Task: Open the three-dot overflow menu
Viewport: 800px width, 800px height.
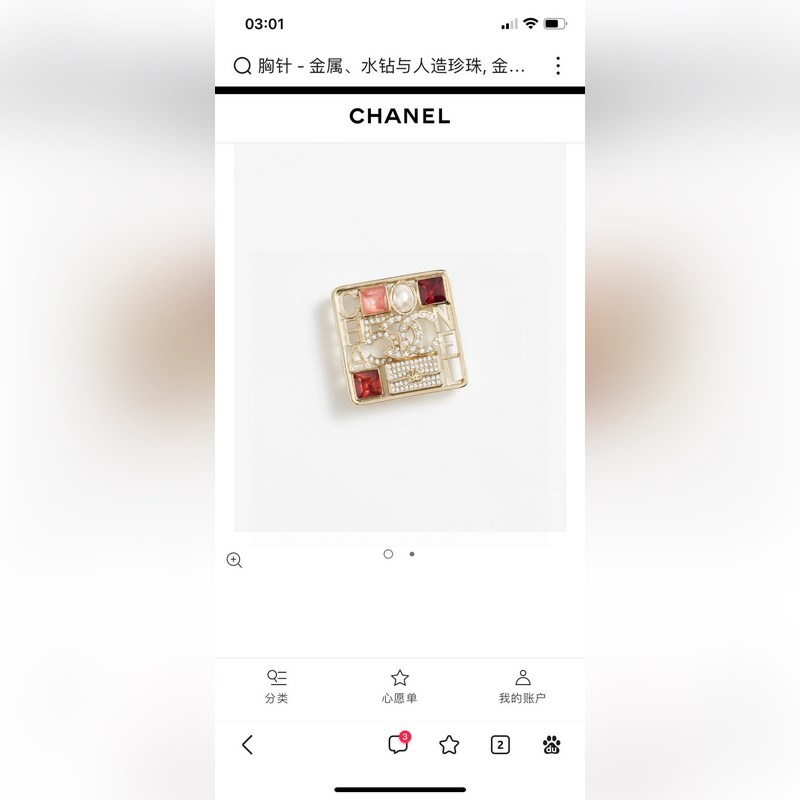Action: pyautogui.click(x=557, y=66)
